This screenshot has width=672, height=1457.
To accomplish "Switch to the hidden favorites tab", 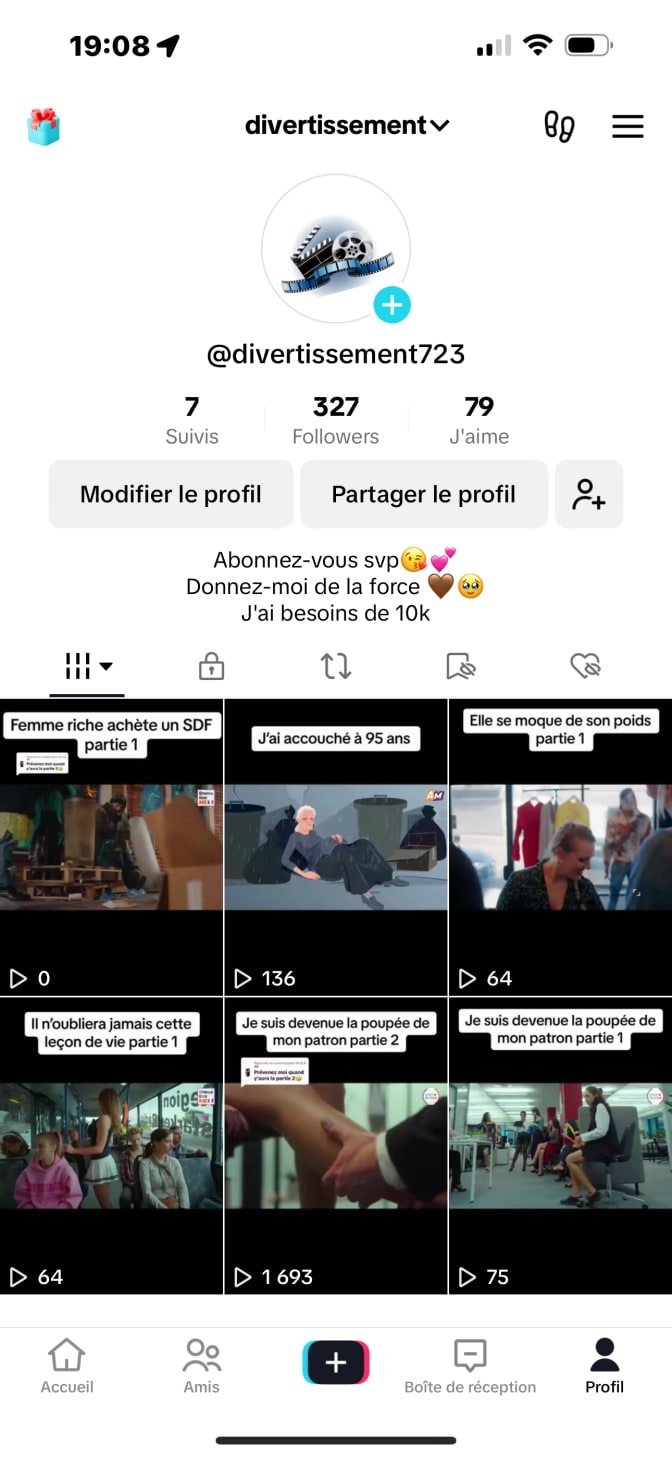I will 460,667.
